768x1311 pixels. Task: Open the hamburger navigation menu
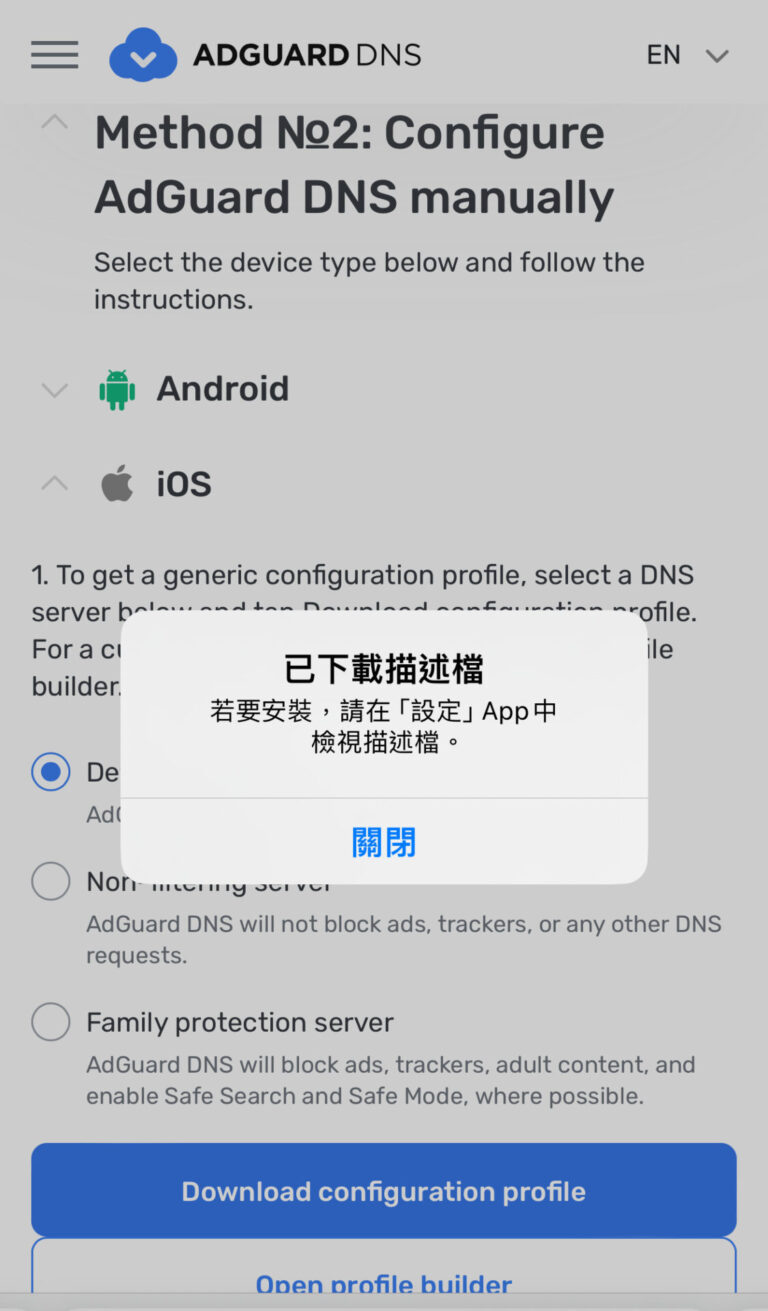tap(54, 54)
